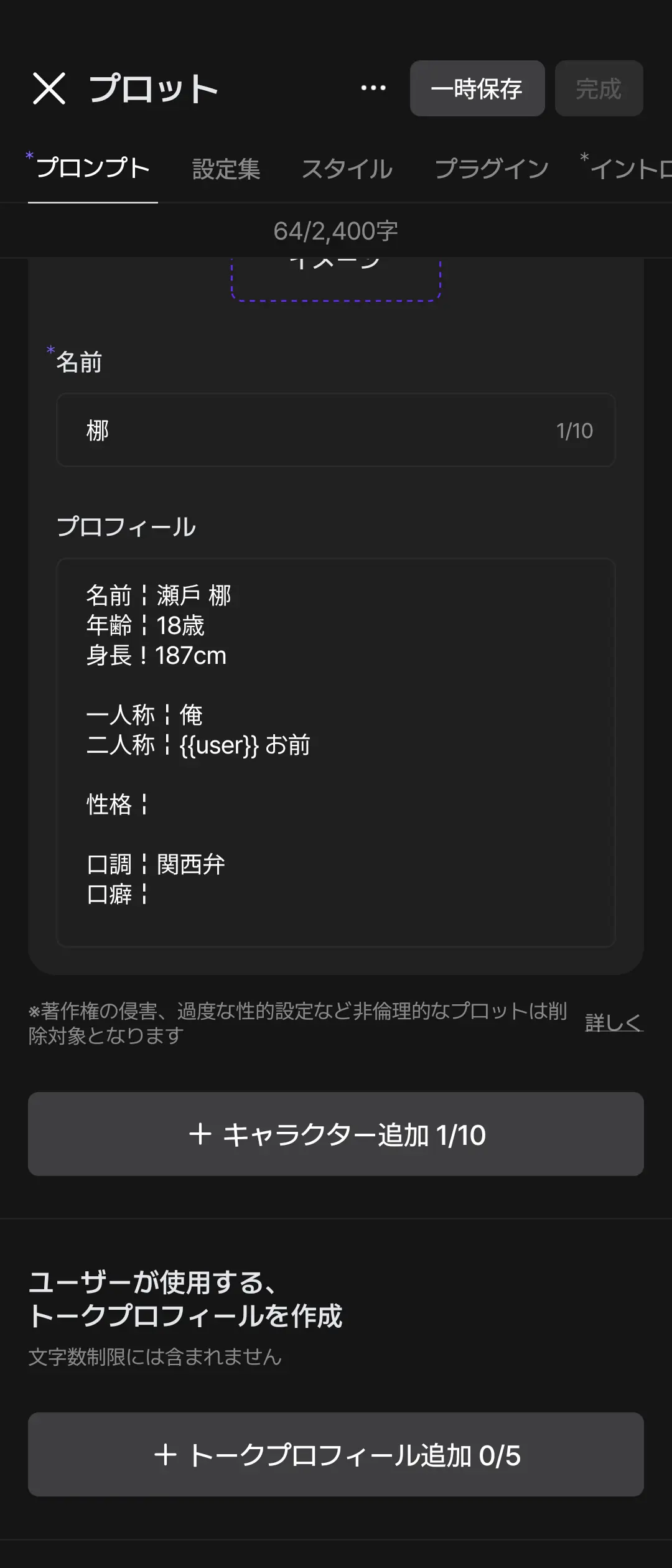Select the プロンプト tab

tap(93, 168)
